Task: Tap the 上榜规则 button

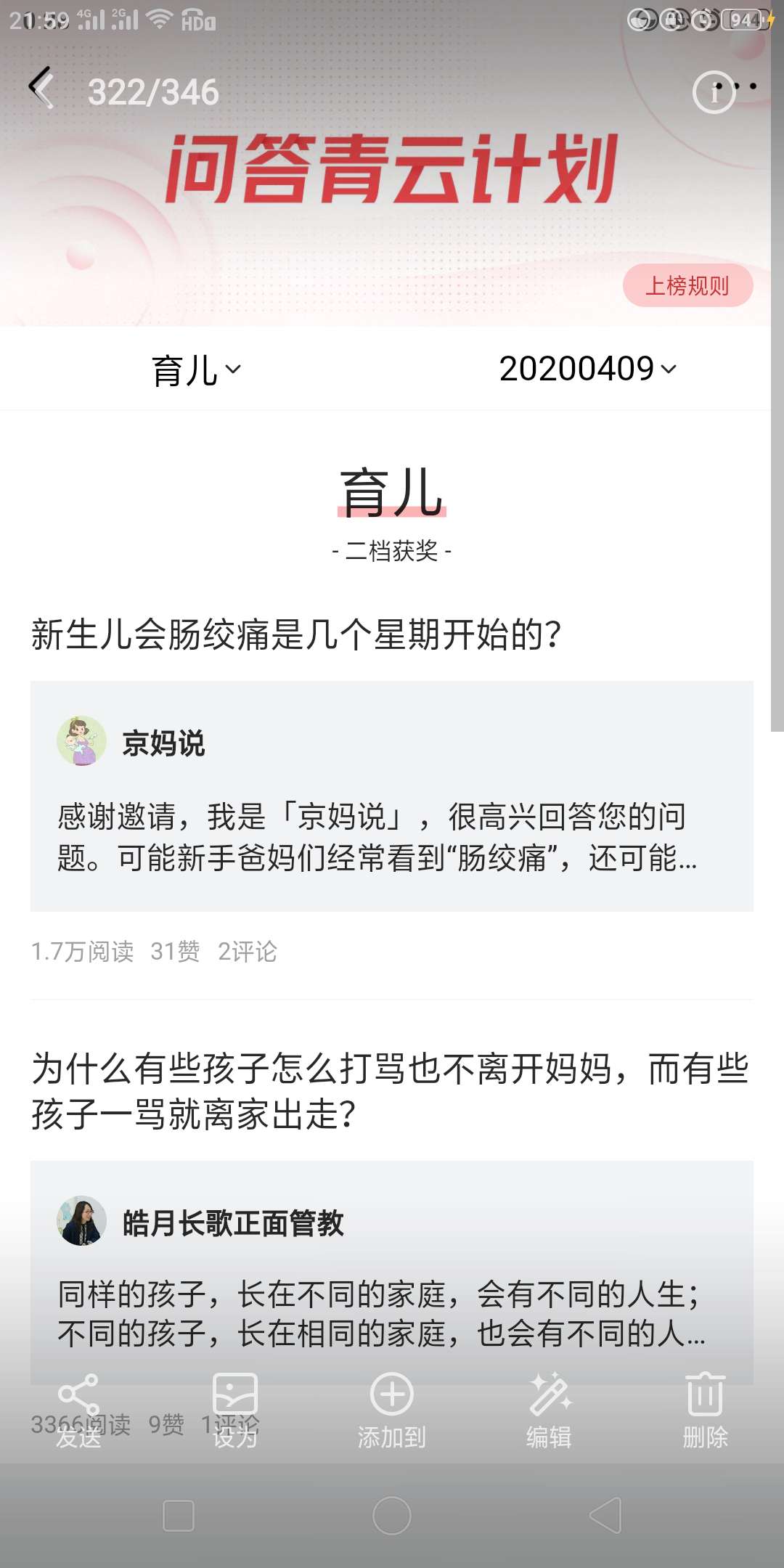Action: [687, 287]
